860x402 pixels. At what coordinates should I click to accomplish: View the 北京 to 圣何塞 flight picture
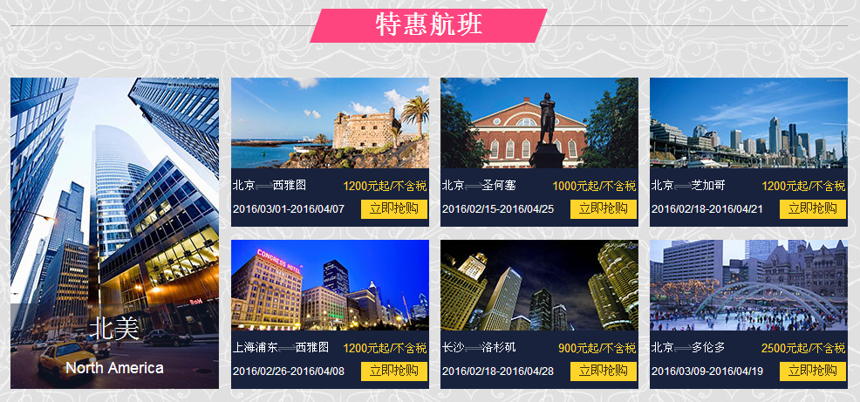coord(539,123)
